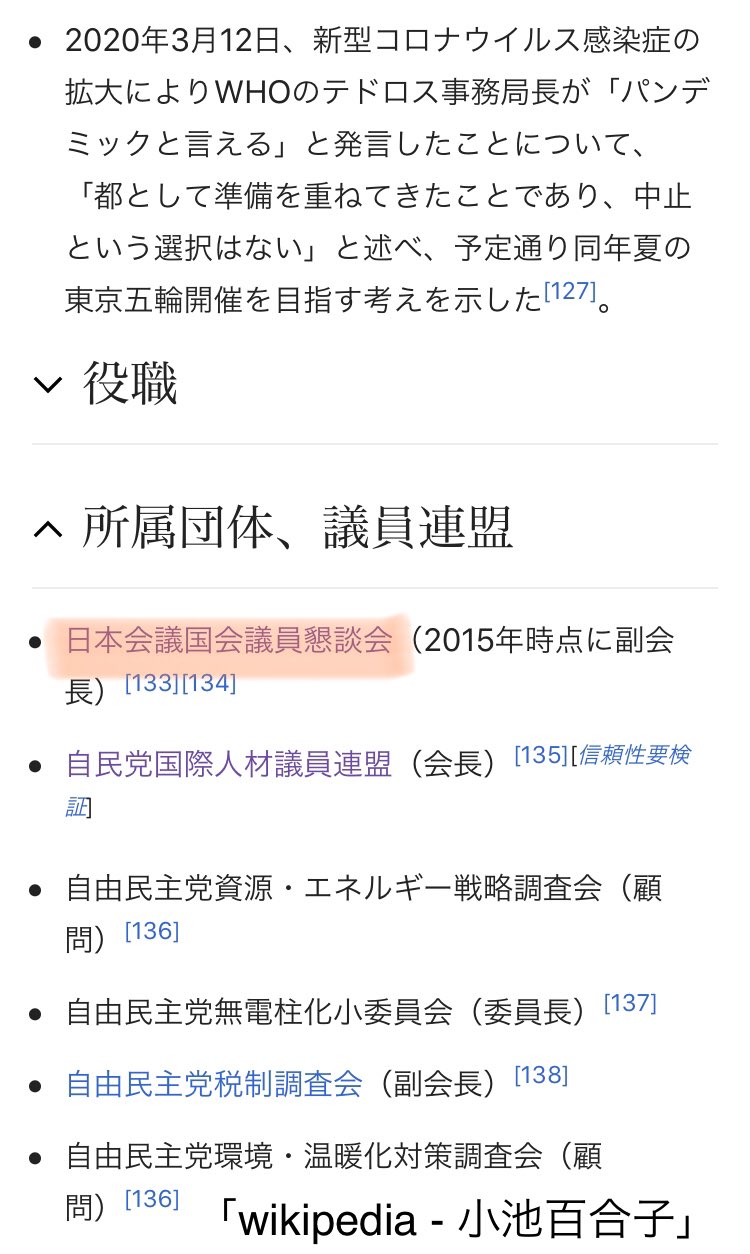Open the 日本会議国会議員懇談会 link

click(230, 640)
